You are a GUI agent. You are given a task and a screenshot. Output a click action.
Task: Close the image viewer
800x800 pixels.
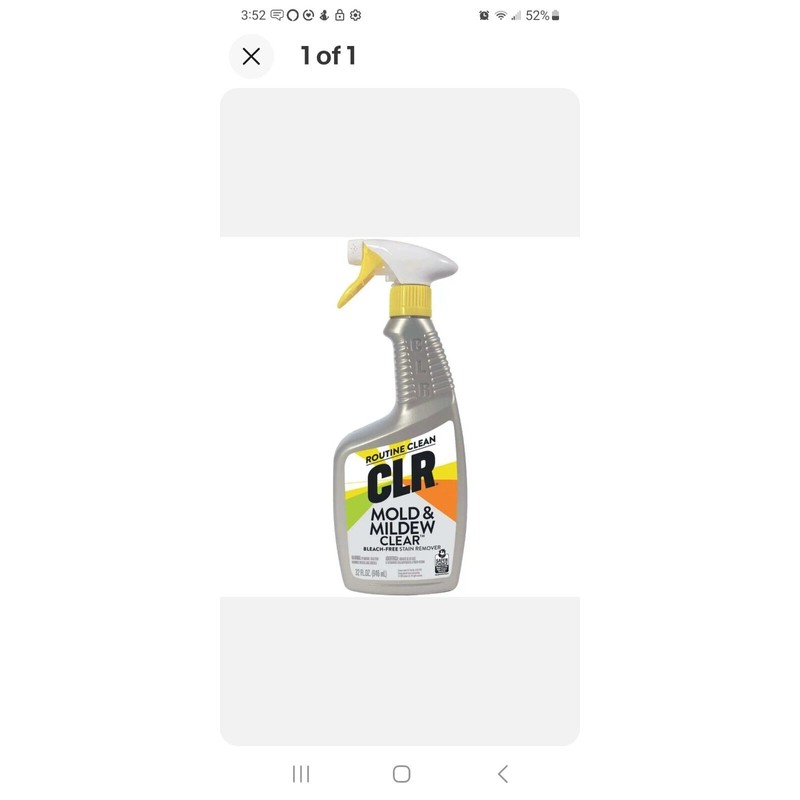pyautogui.click(x=251, y=56)
